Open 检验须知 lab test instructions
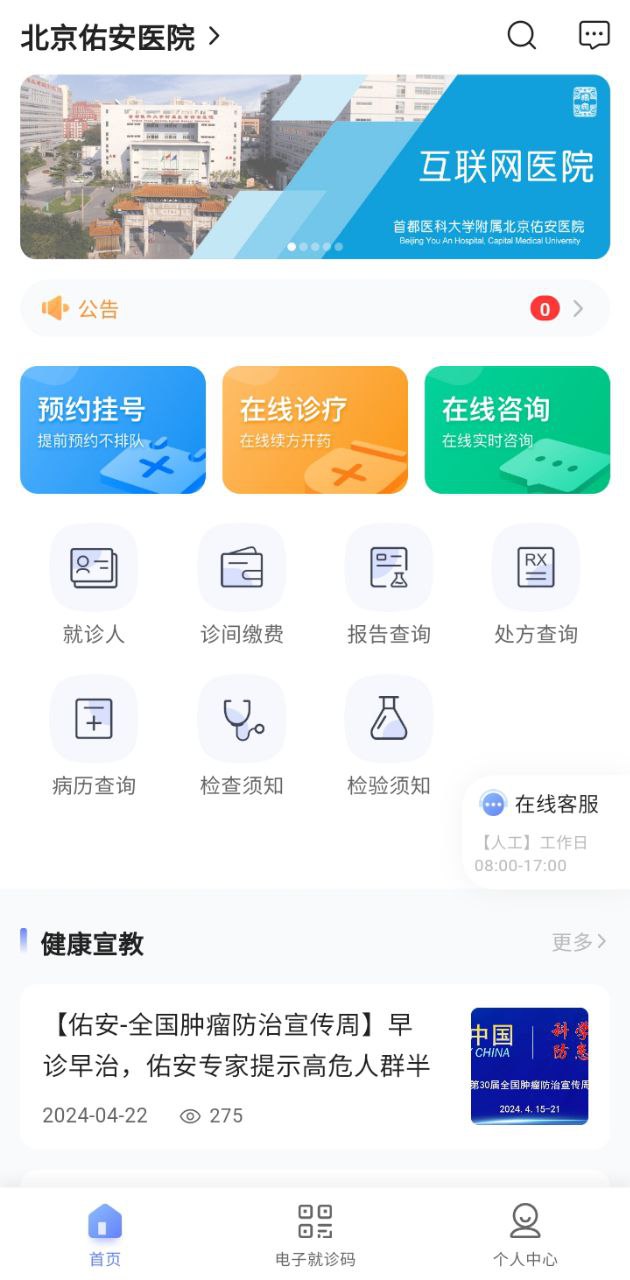The width and height of the screenshot is (630, 1280). [x=389, y=737]
